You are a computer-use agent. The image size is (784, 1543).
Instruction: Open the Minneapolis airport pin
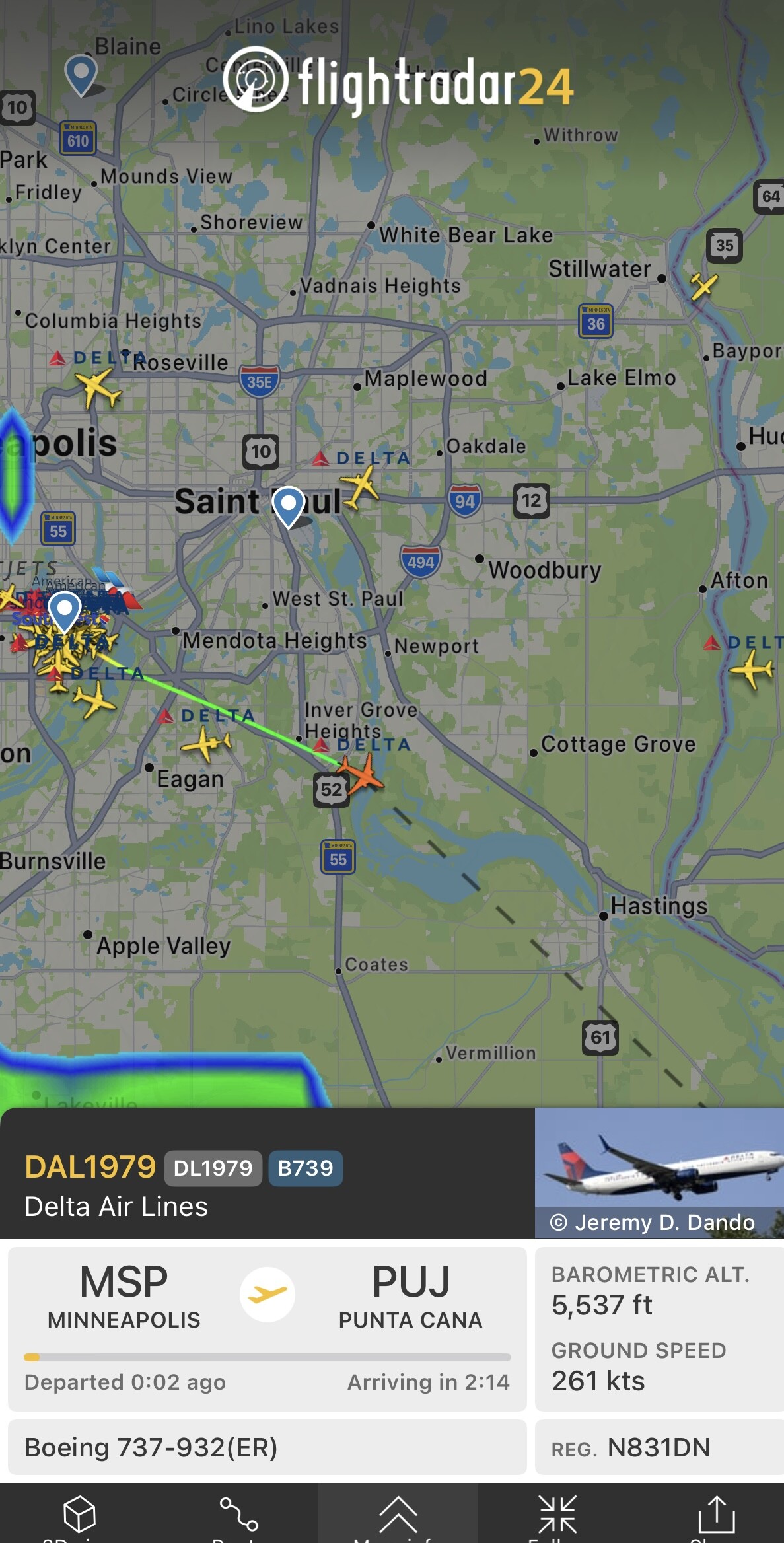[65, 610]
